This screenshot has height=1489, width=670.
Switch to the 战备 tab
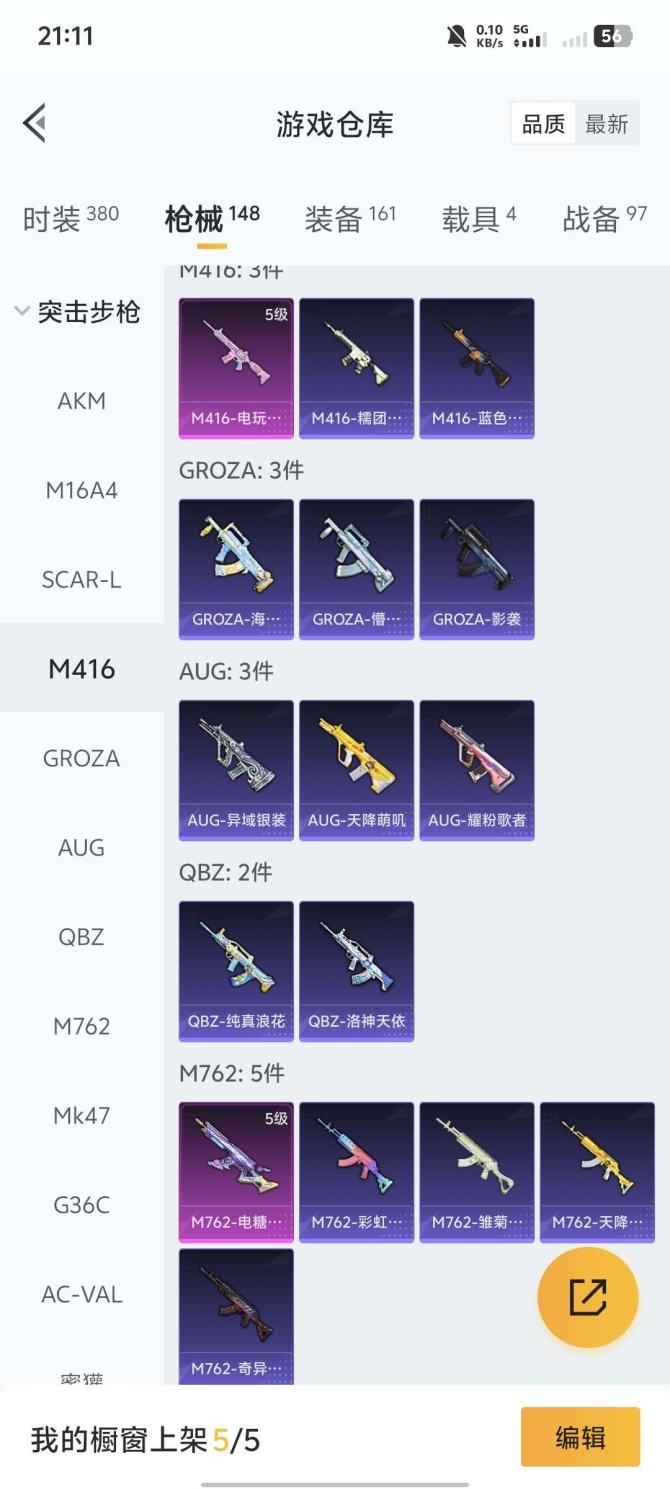click(604, 219)
